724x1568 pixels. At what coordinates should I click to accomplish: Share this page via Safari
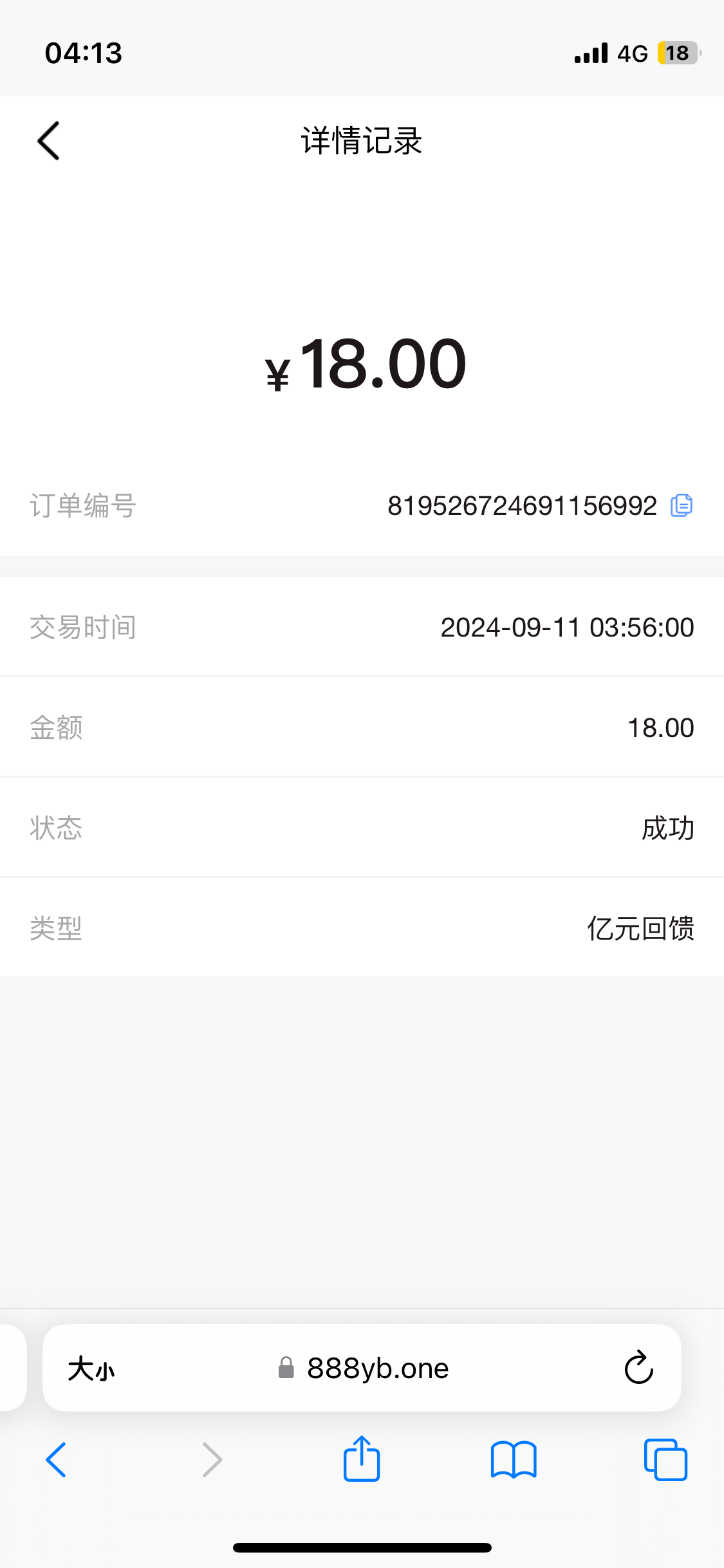[x=362, y=1459]
